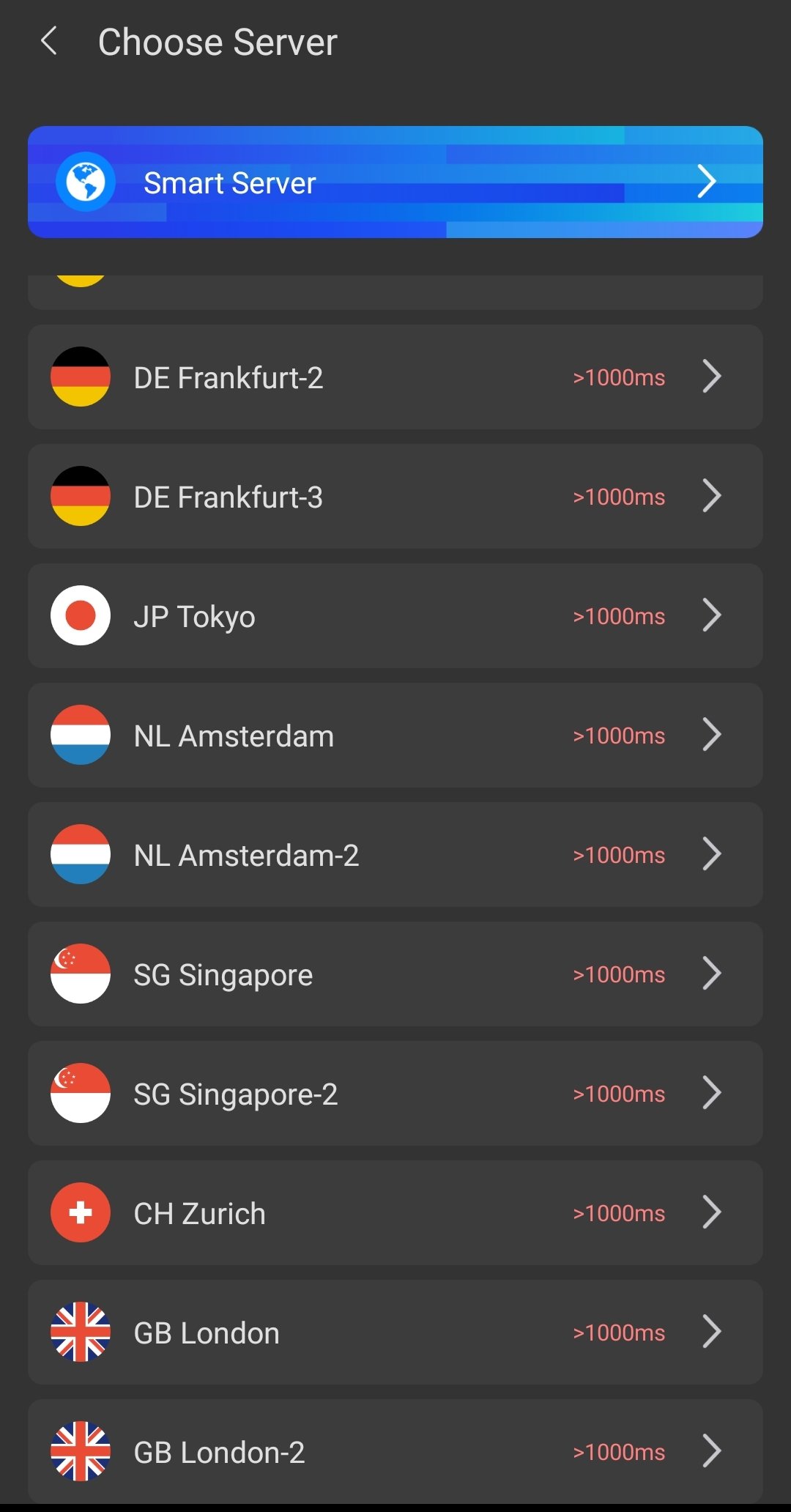Image resolution: width=791 pixels, height=1512 pixels.
Task: Choose the GB London-2 server
Action: (x=395, y=1451)
